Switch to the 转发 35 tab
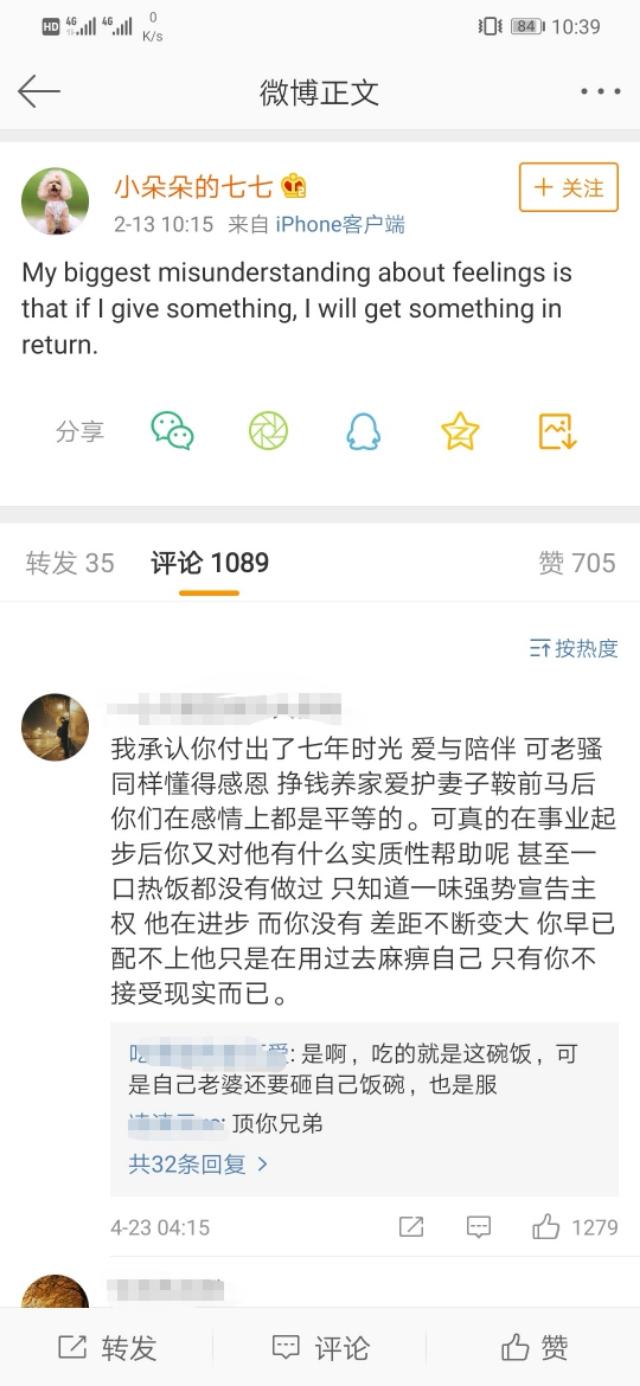Image resolution: width=640 pixels, height=1386 pixels. [x=70, y=563]
